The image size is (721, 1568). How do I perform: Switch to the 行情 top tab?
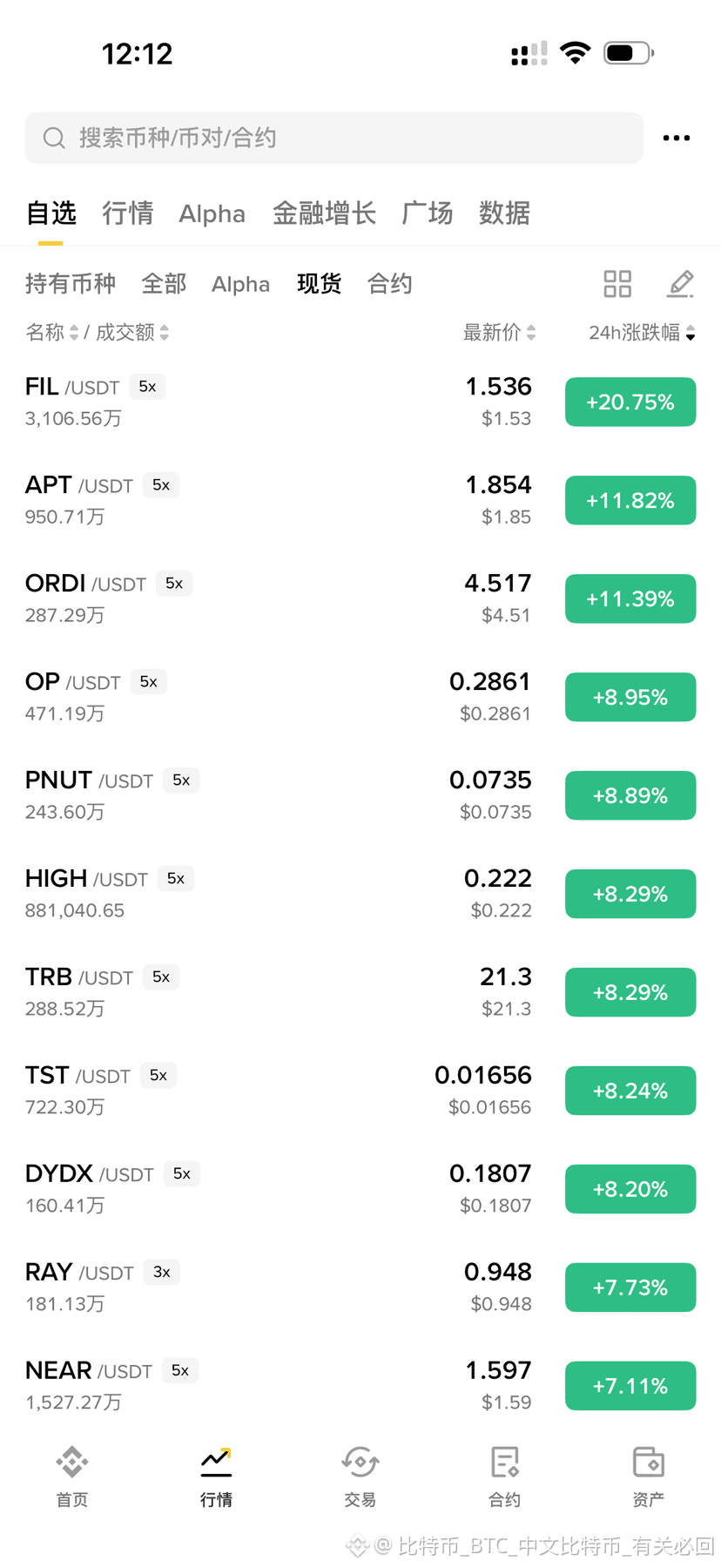127,213
